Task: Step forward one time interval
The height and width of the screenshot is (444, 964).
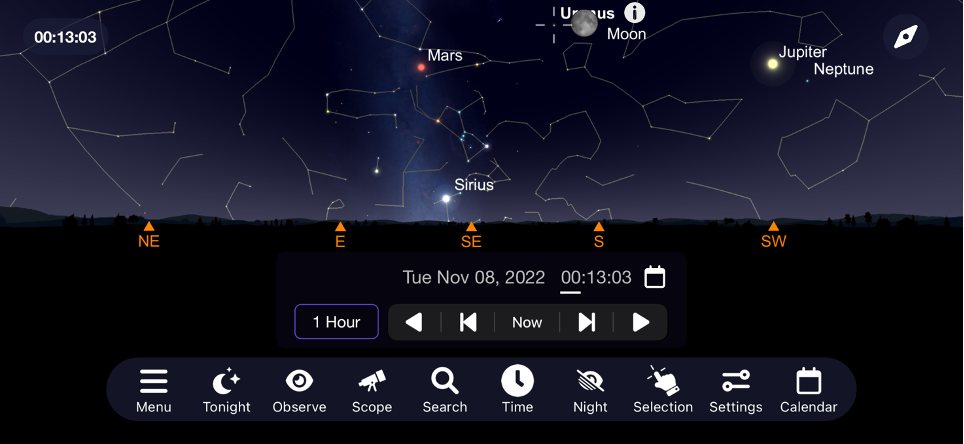Action: [x=587, y=322]
